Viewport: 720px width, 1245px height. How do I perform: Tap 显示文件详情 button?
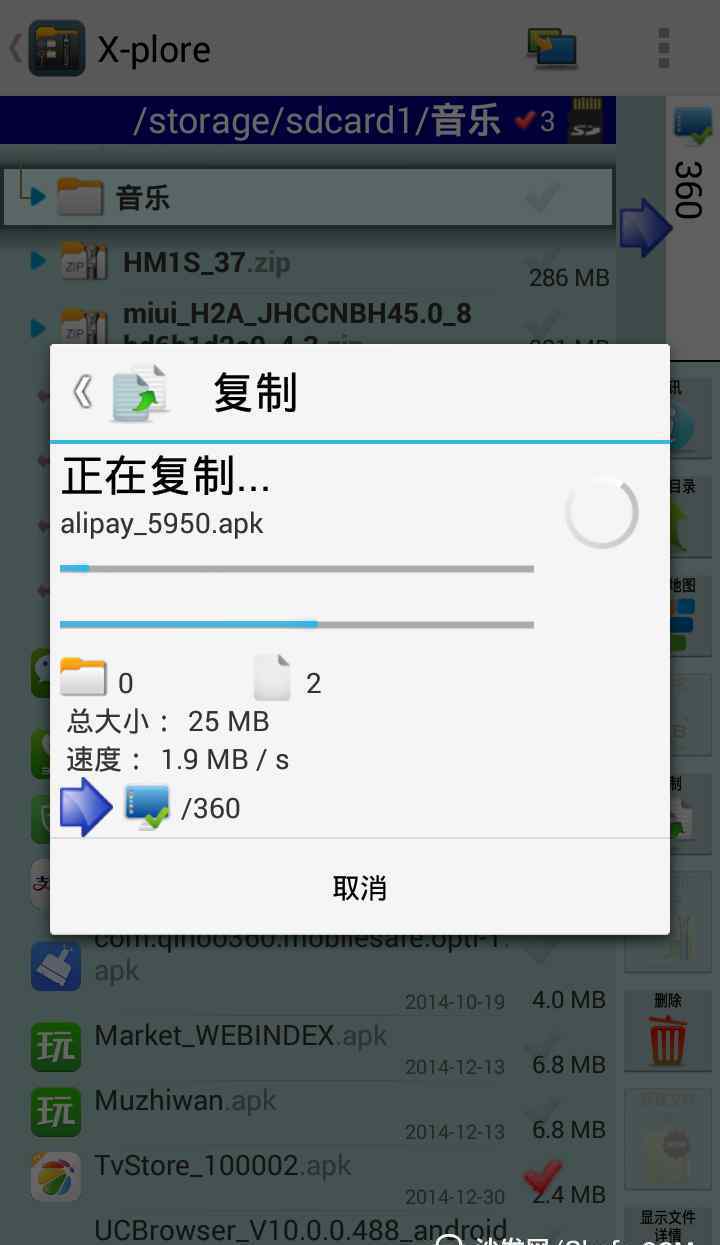(x=668, y=1225)
